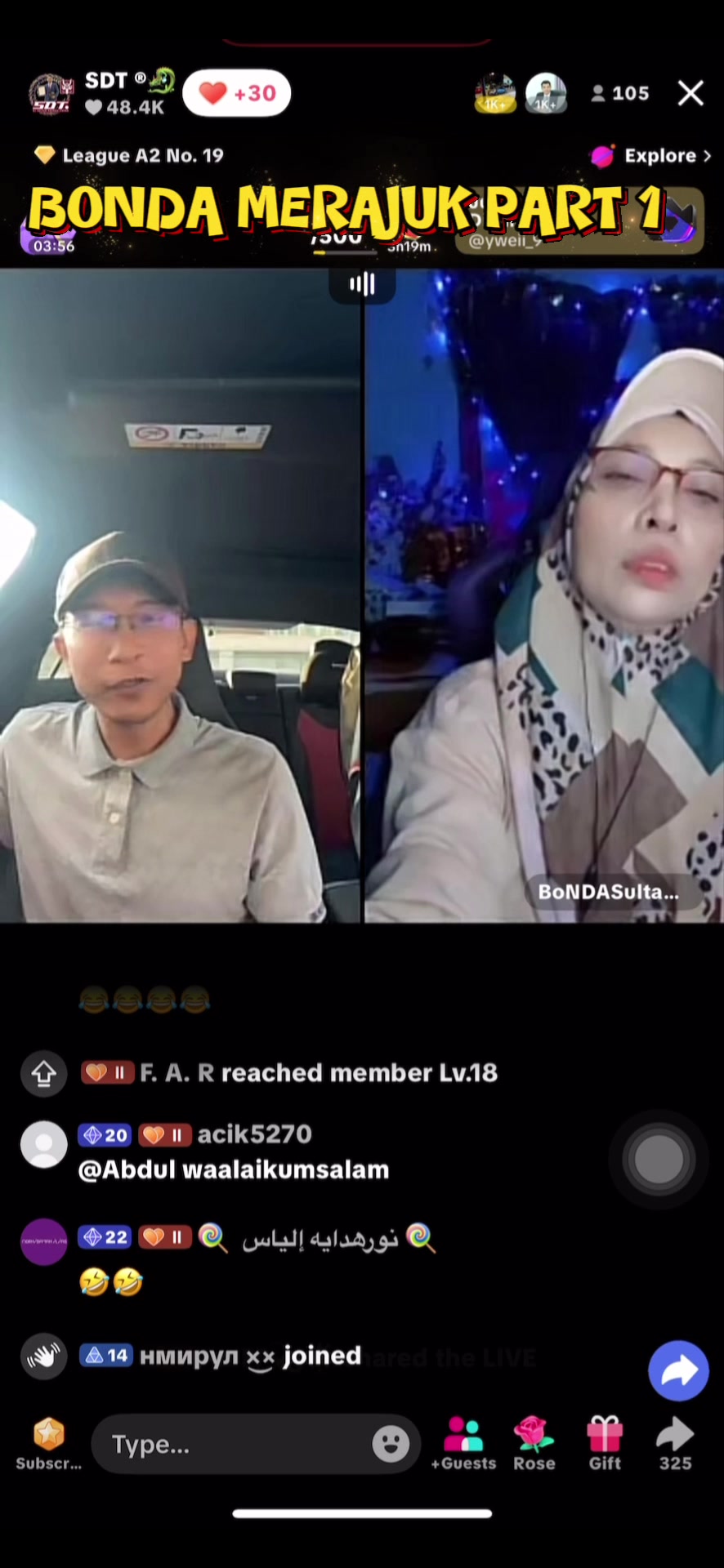The image size is (724, 1568).
Task: Share the live with 325 shares
Action: (x=675, y=1443)
